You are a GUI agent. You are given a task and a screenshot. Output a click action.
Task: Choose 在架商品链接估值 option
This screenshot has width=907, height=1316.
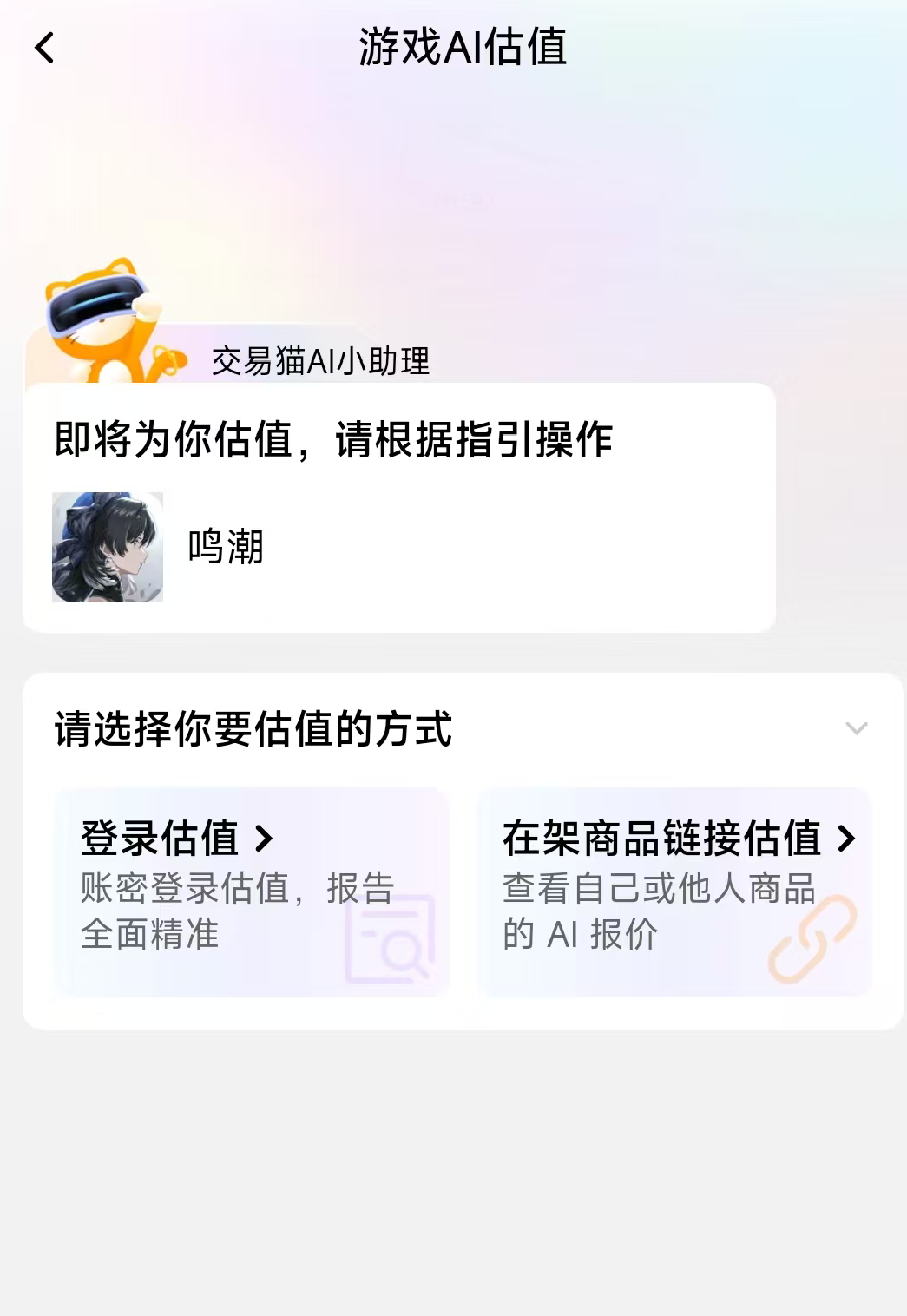(674, 891)
